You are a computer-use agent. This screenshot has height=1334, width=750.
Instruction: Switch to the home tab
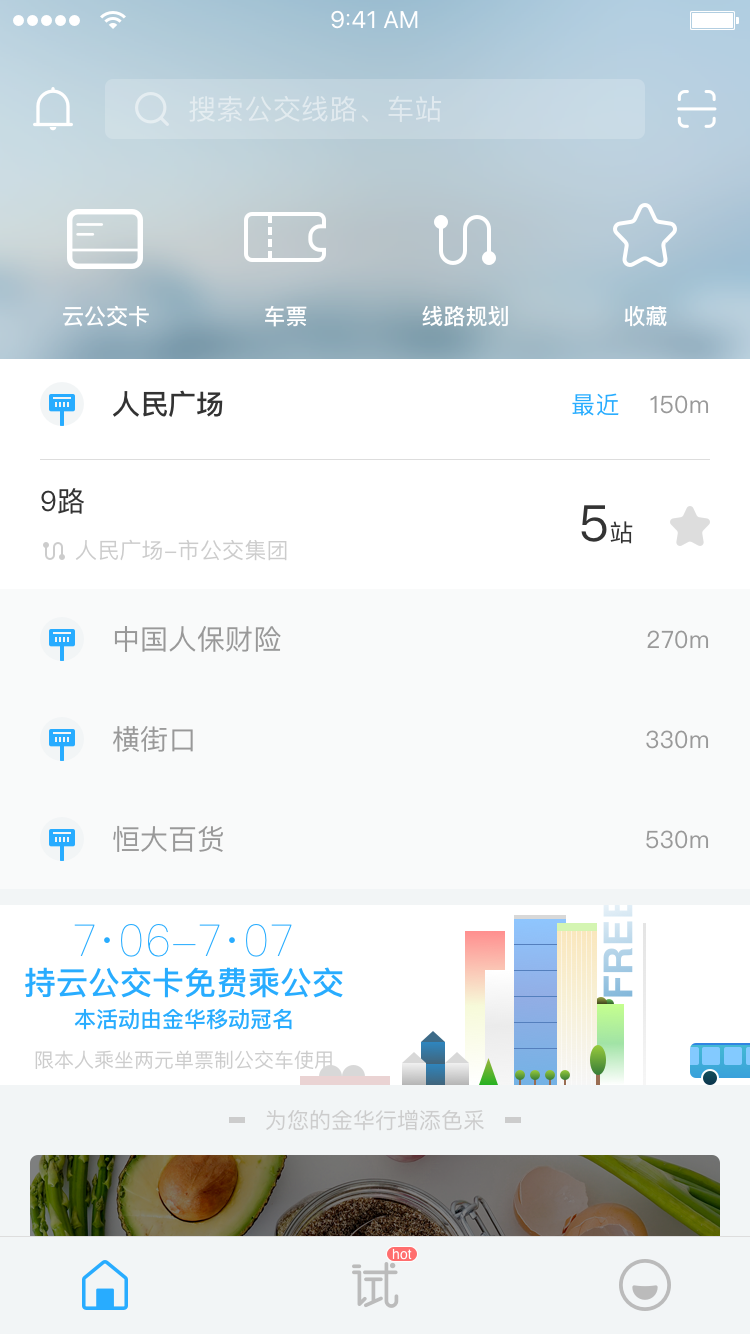click(x=105, y=1285)
